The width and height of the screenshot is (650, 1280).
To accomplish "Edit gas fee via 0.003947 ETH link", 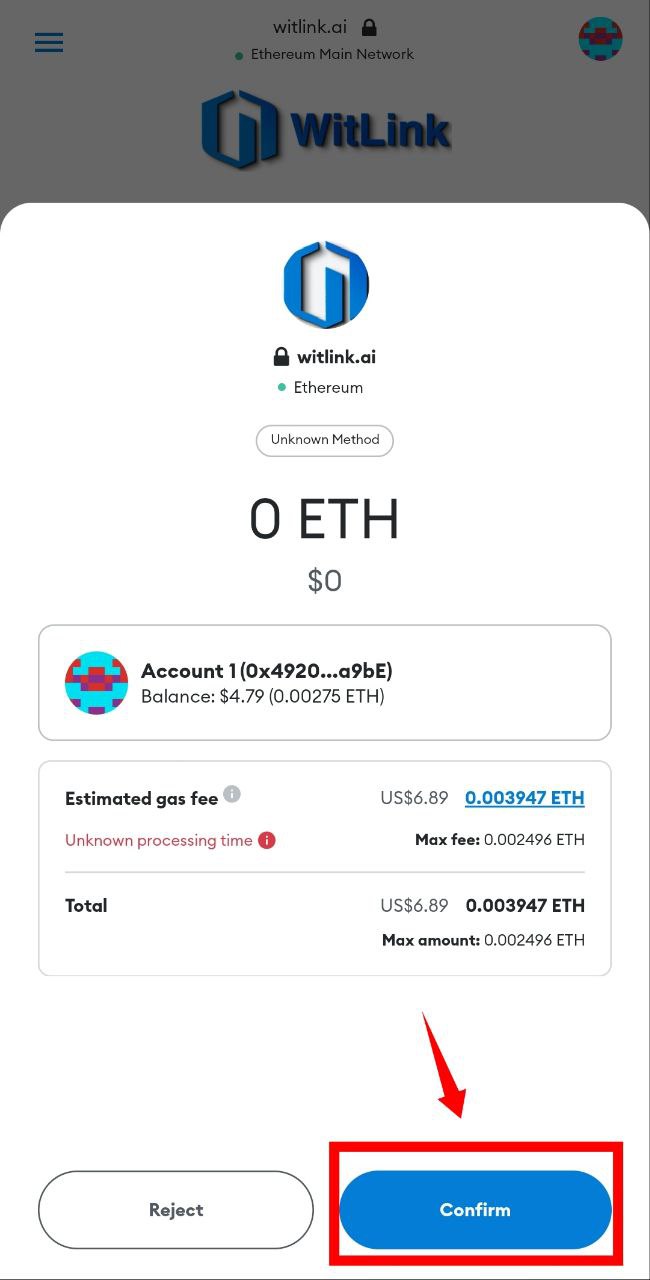I will pos(525,798).
